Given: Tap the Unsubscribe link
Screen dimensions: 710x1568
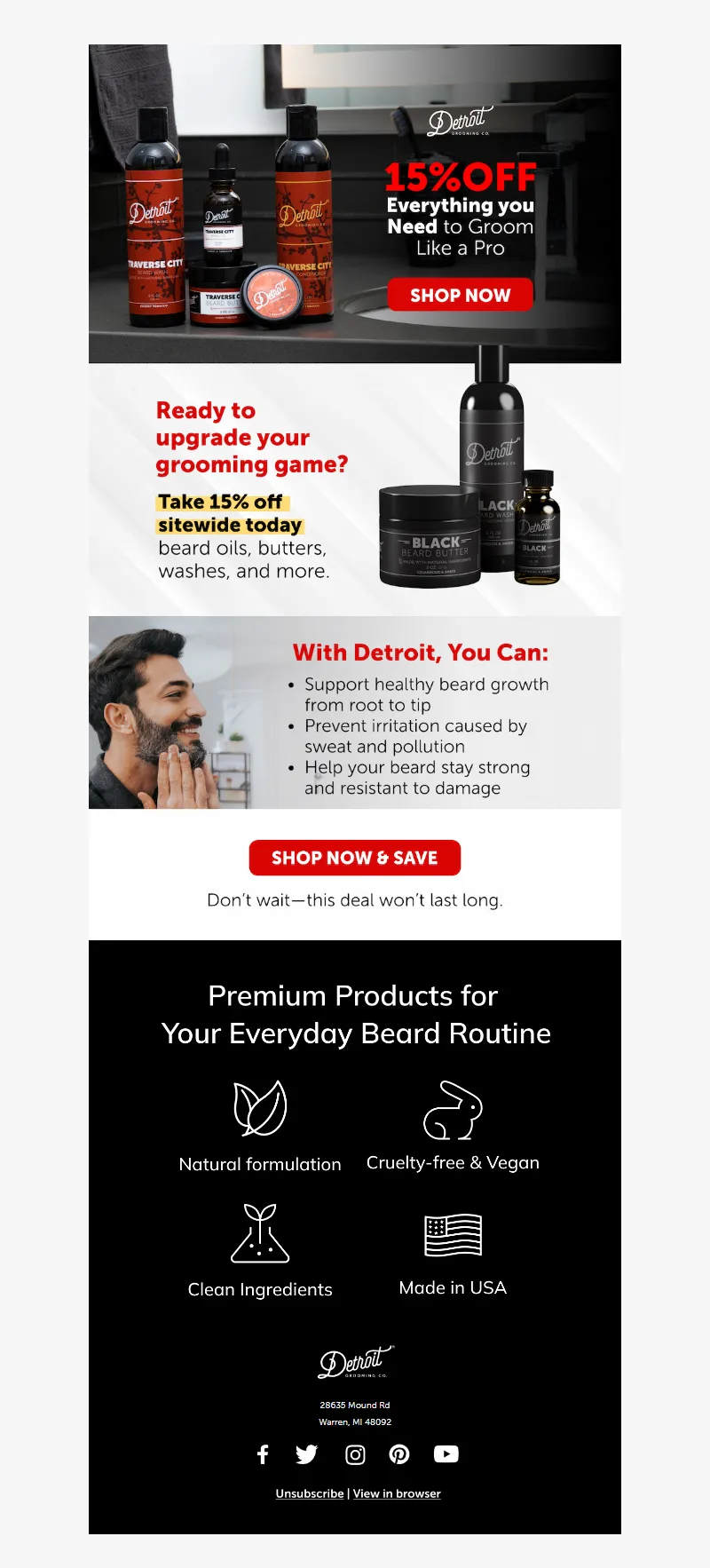Looking at the screenshot, I should pyautogui.click(x=309, y=1493).
